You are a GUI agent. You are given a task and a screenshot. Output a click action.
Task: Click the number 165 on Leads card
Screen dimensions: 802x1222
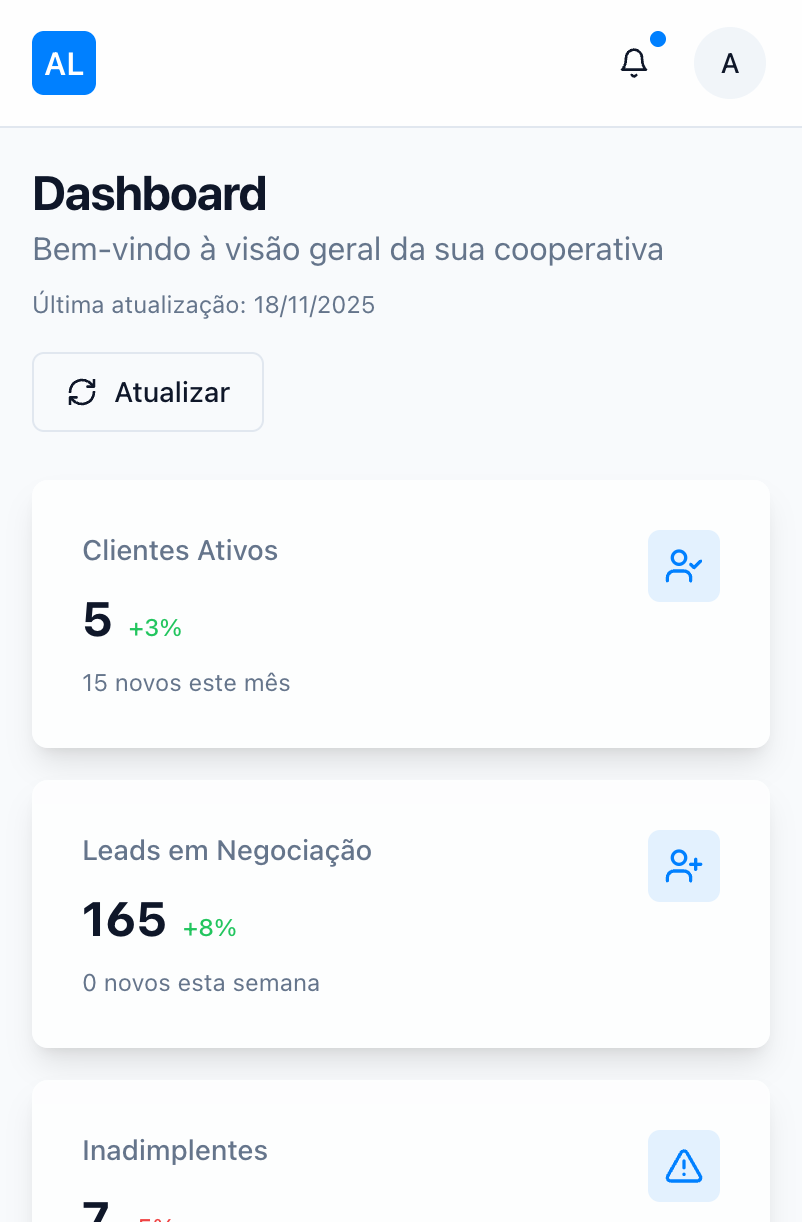tap(123, 920)
